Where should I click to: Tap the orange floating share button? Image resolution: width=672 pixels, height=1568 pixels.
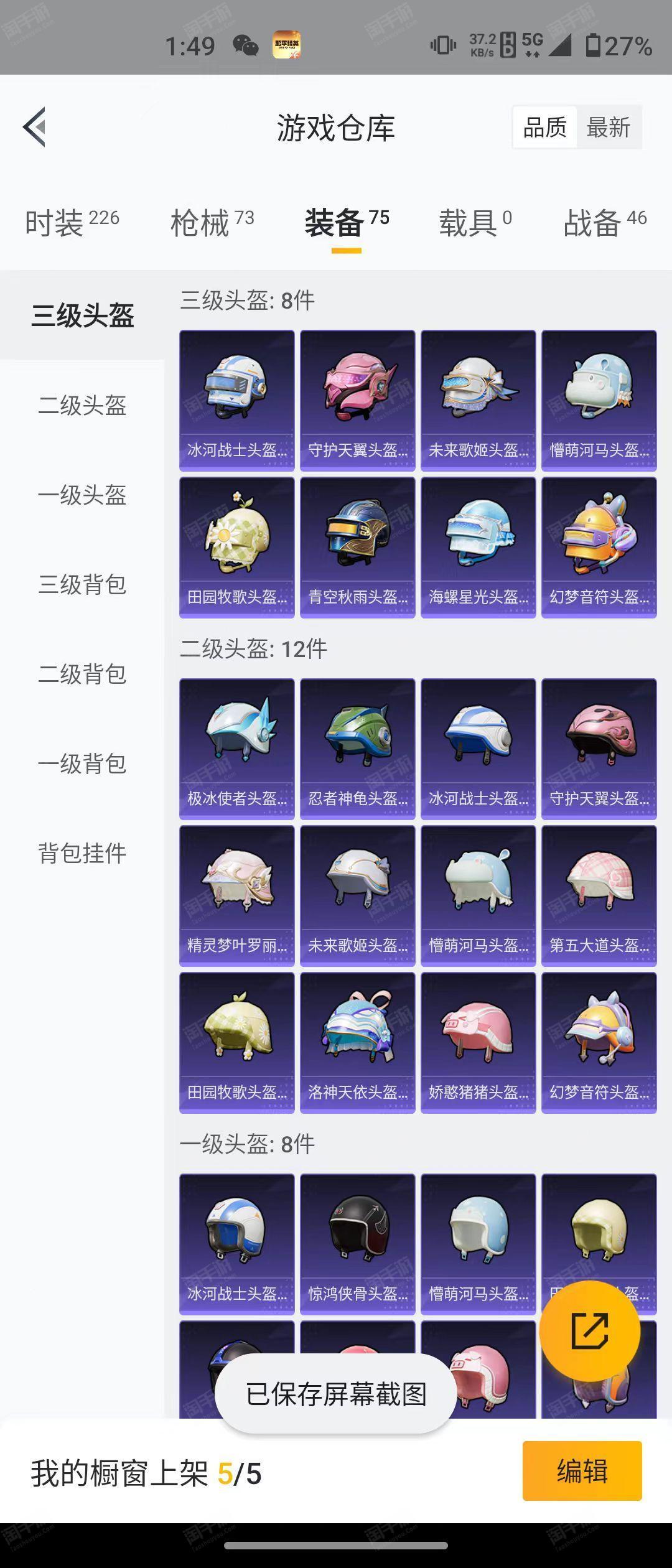(x=589, y=1331)
